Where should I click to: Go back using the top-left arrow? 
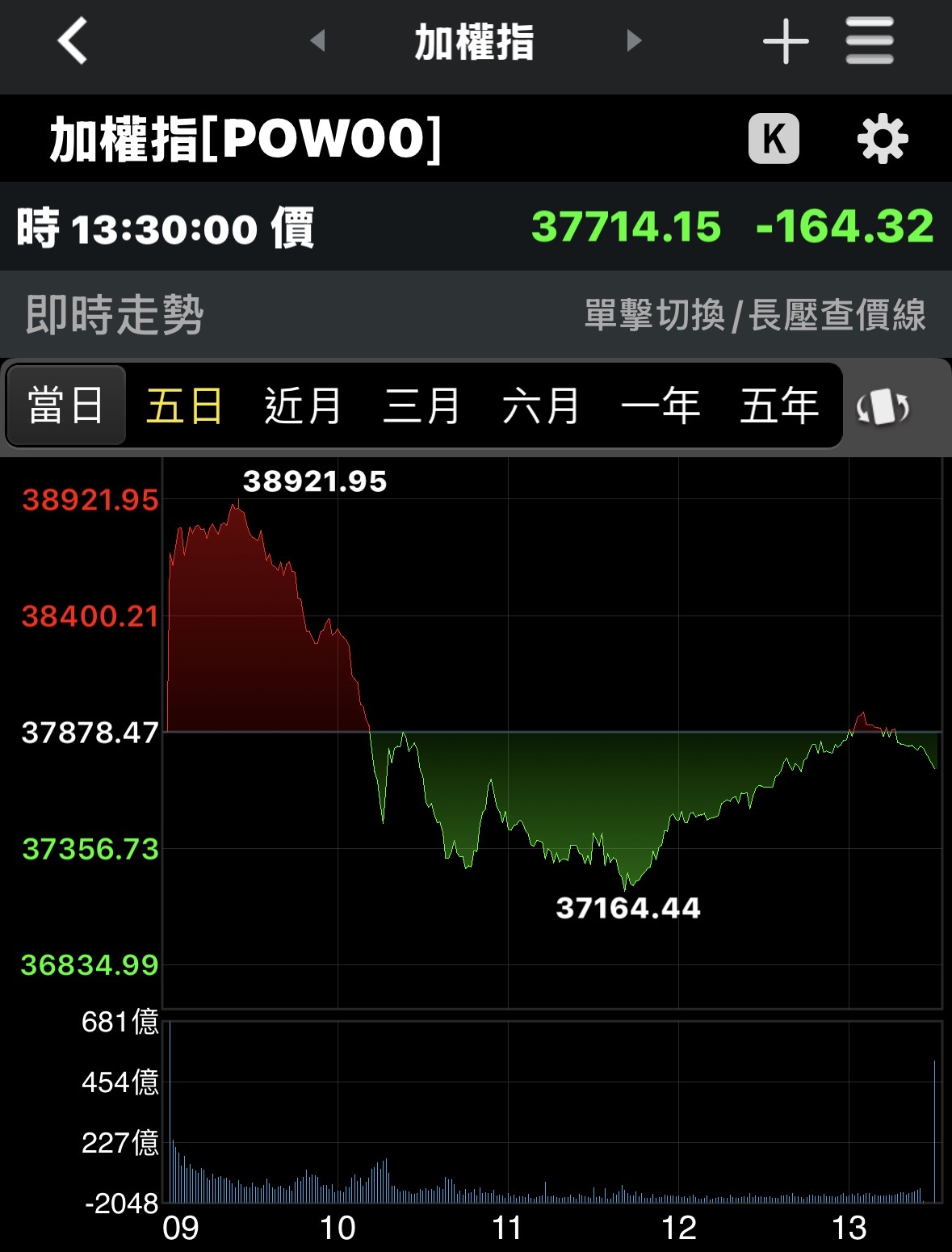click(x=73, y=41)
